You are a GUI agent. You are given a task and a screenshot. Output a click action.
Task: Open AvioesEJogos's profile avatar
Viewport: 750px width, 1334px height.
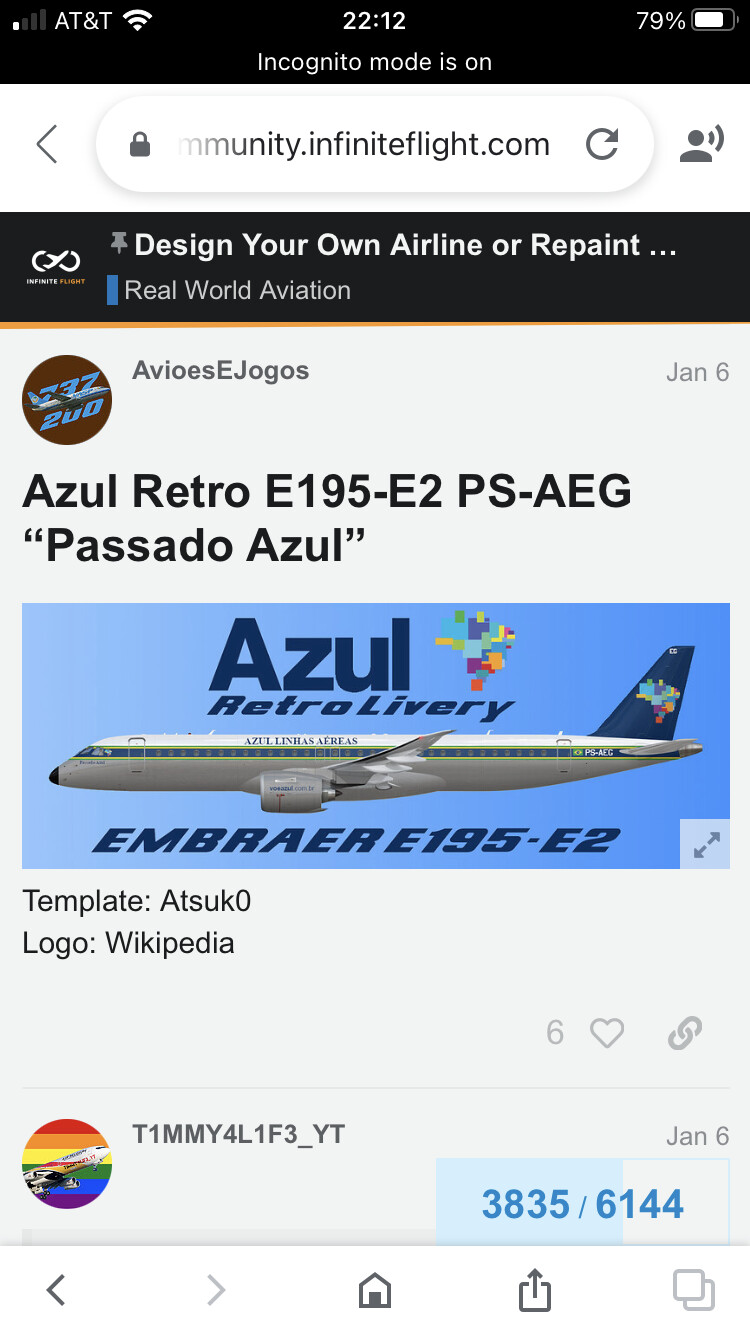(67, 400)
